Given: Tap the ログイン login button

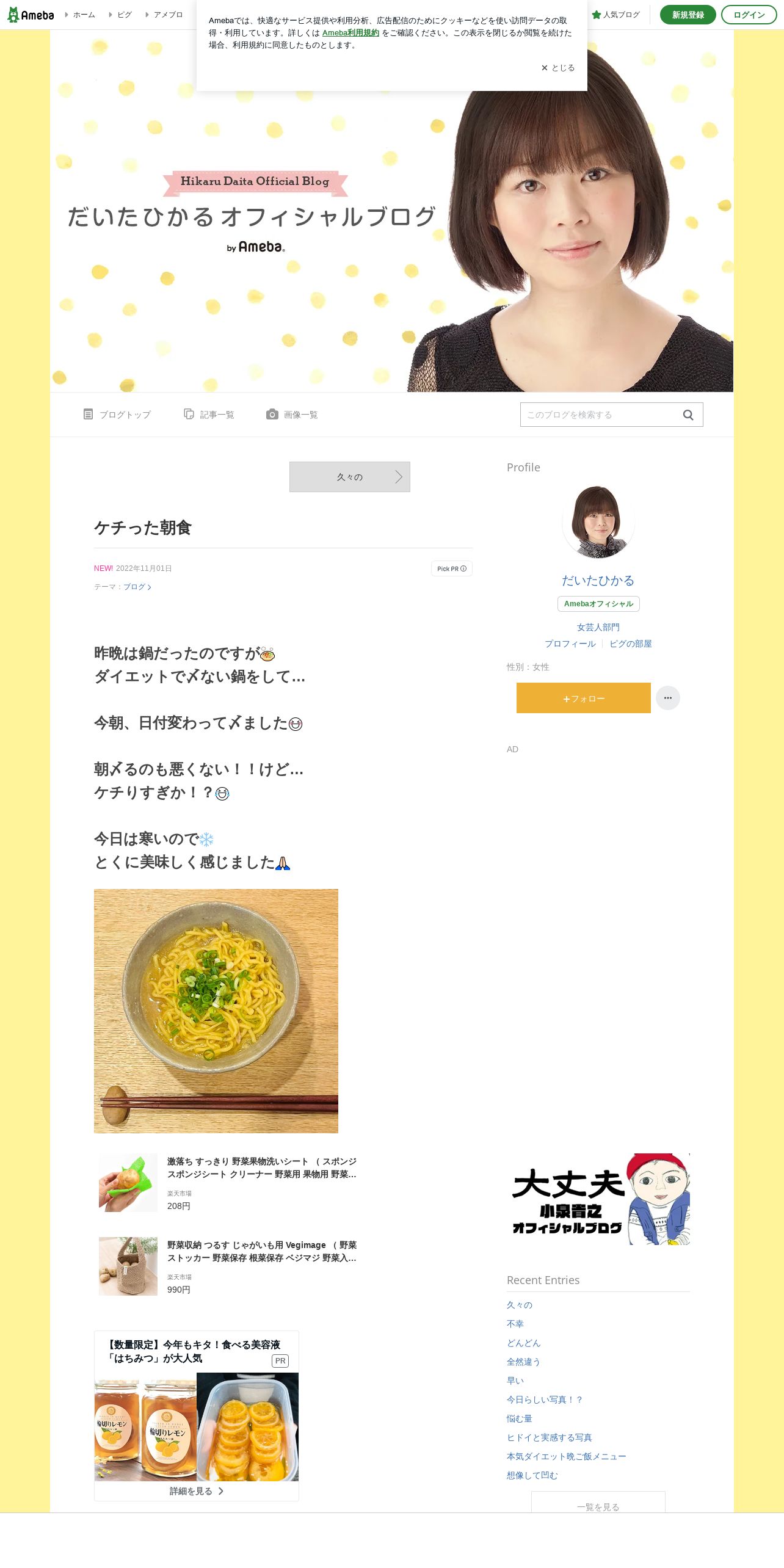Looking at the screenshot, I should 749,15.
